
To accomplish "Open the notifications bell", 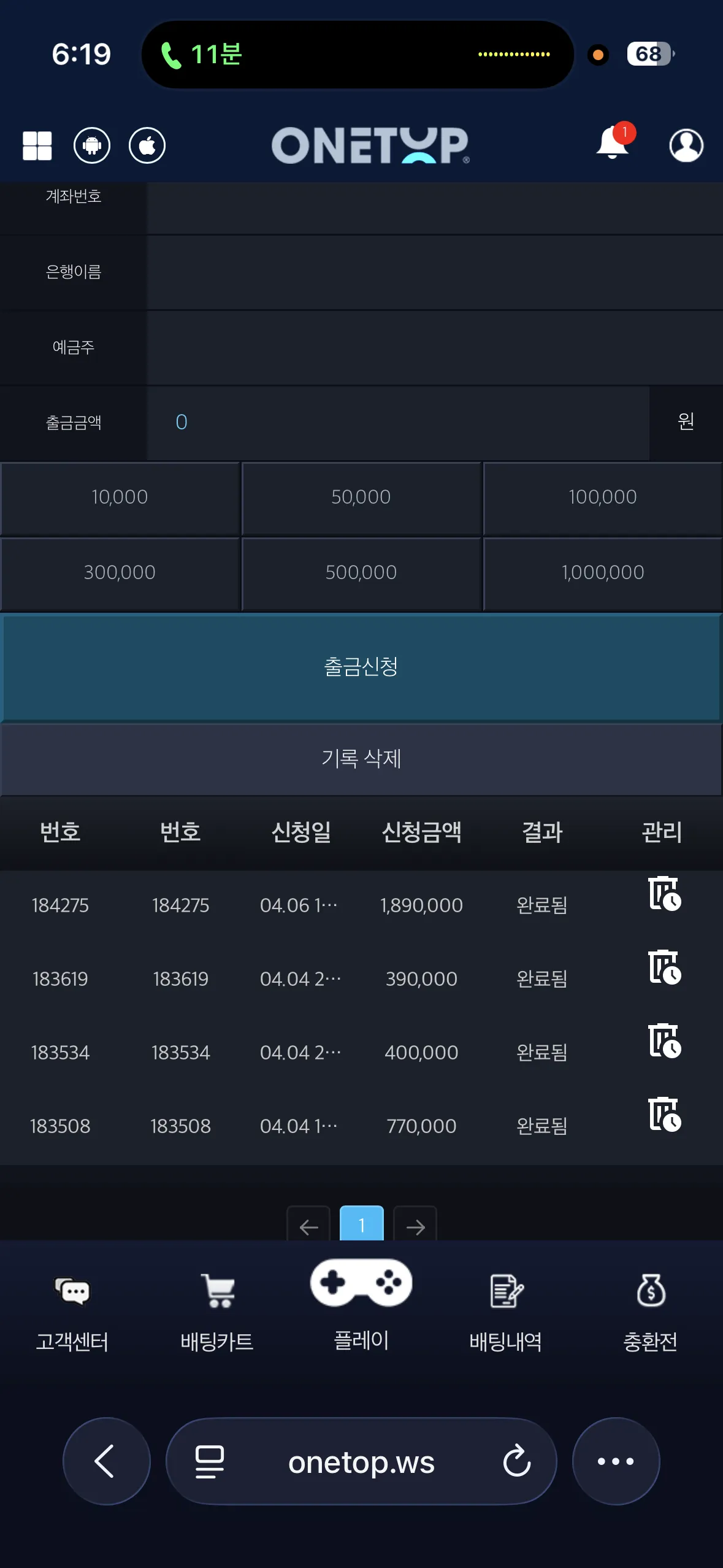I will [x=613, y=142].
